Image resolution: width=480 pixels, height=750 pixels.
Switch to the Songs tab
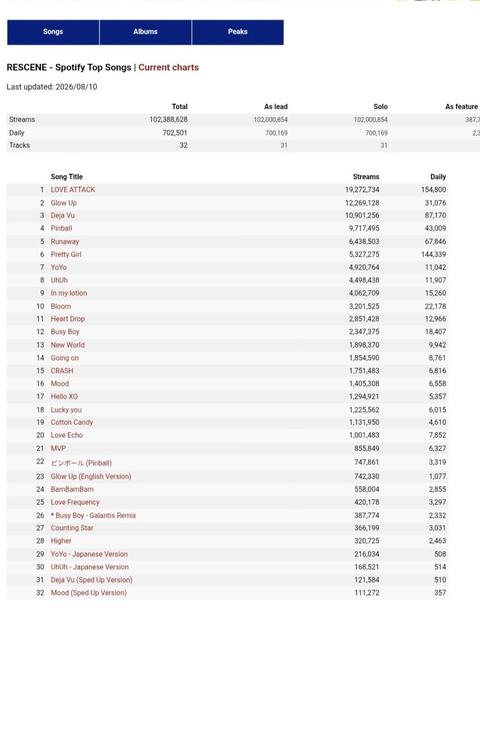click(53, 32)
